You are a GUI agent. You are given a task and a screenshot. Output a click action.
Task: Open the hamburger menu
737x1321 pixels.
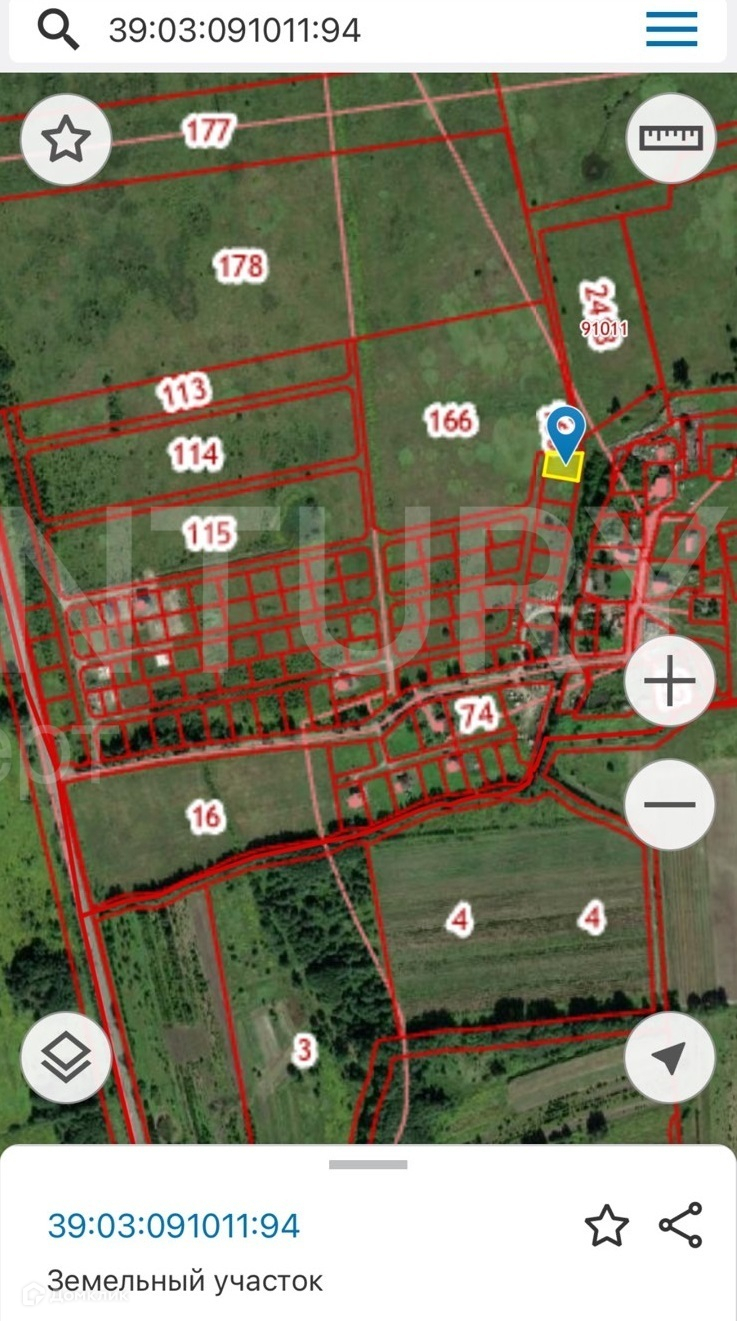pyautogui.click(x=671, y=31)
